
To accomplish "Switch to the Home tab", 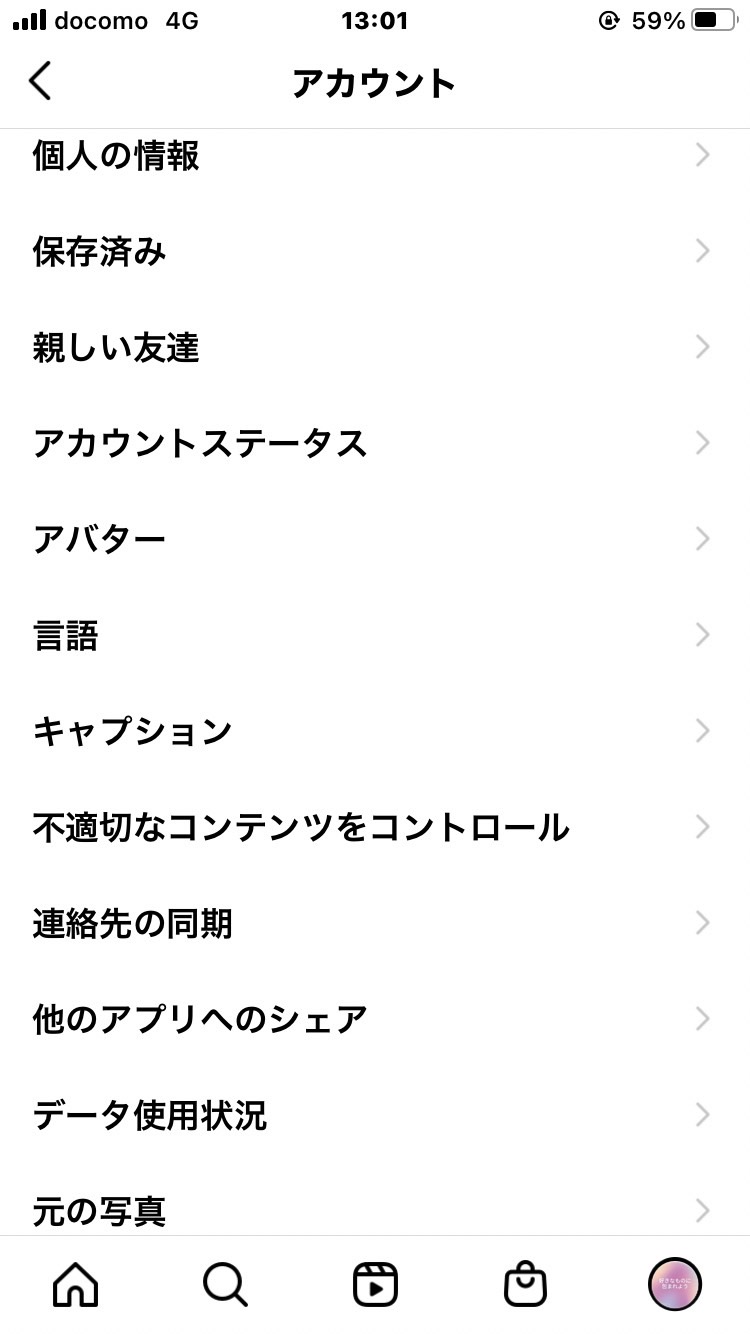I will [75, 1284].
